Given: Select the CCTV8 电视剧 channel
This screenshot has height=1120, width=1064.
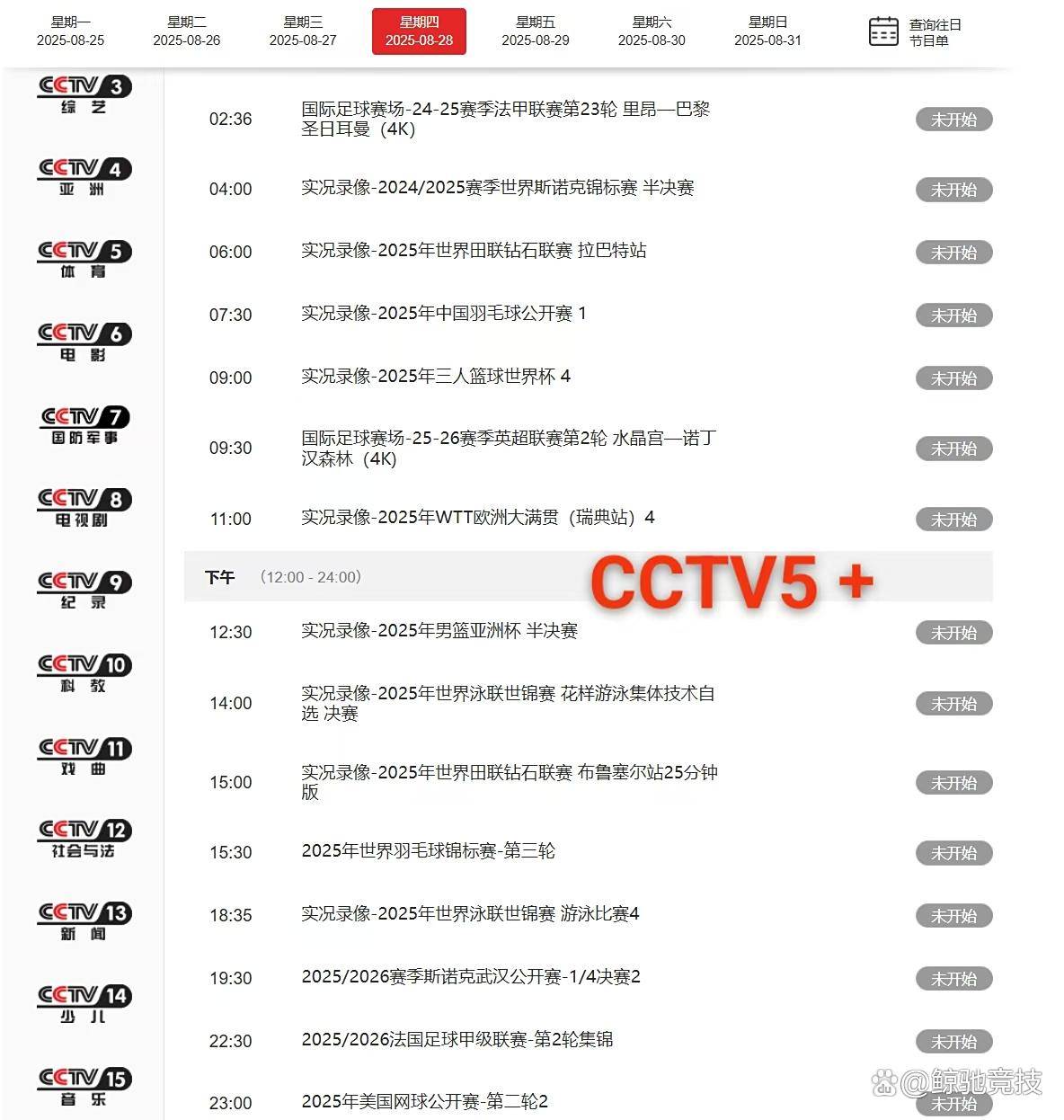Looking at the screenshot, I should (x=84, y=509).
